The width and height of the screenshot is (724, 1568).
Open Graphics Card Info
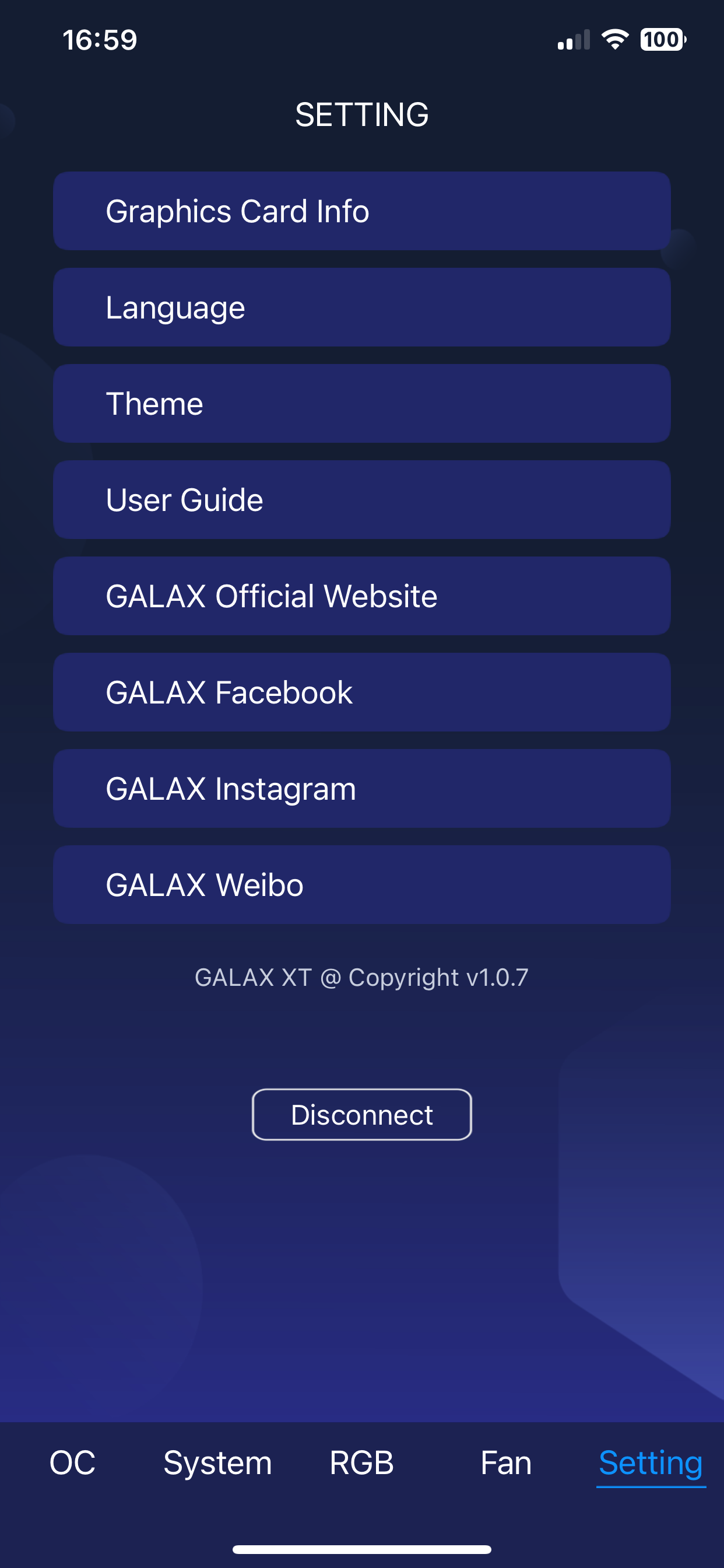[x=361, y=211]
